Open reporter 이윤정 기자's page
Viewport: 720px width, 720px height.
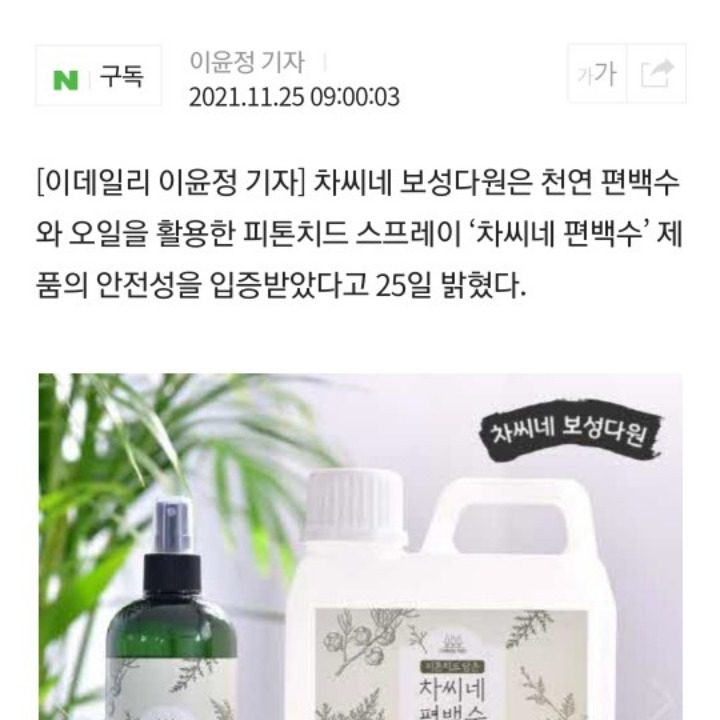point(247,62)
